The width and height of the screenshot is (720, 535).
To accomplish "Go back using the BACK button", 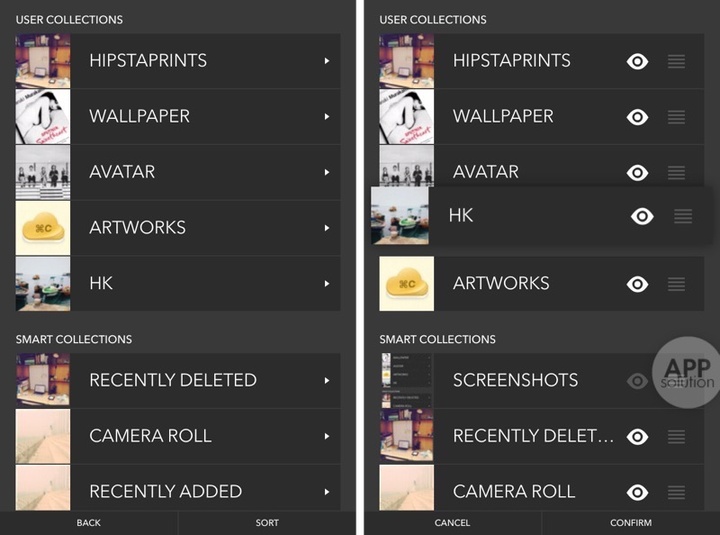I will [88, 523].
